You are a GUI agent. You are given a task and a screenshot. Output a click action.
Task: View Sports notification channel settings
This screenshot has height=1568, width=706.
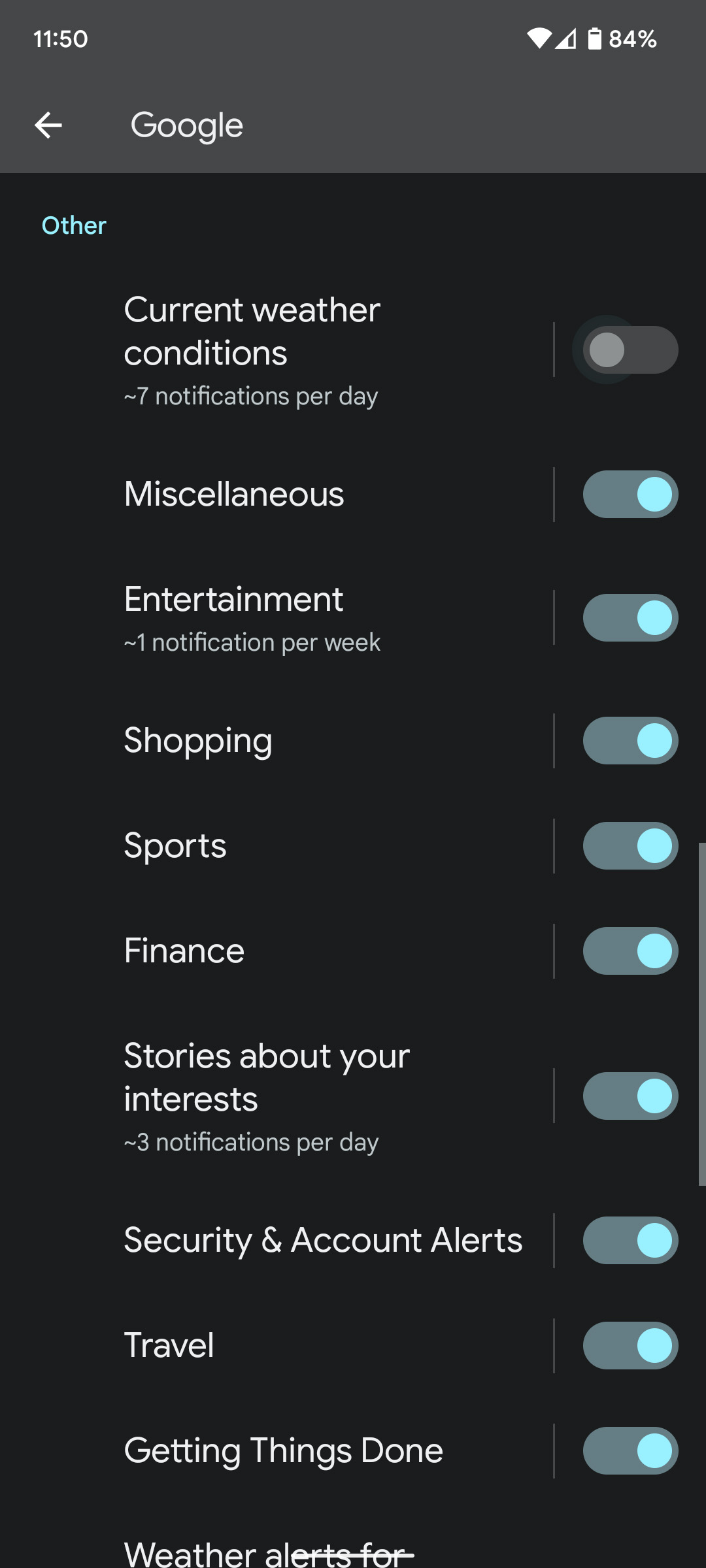pos(294,846)
